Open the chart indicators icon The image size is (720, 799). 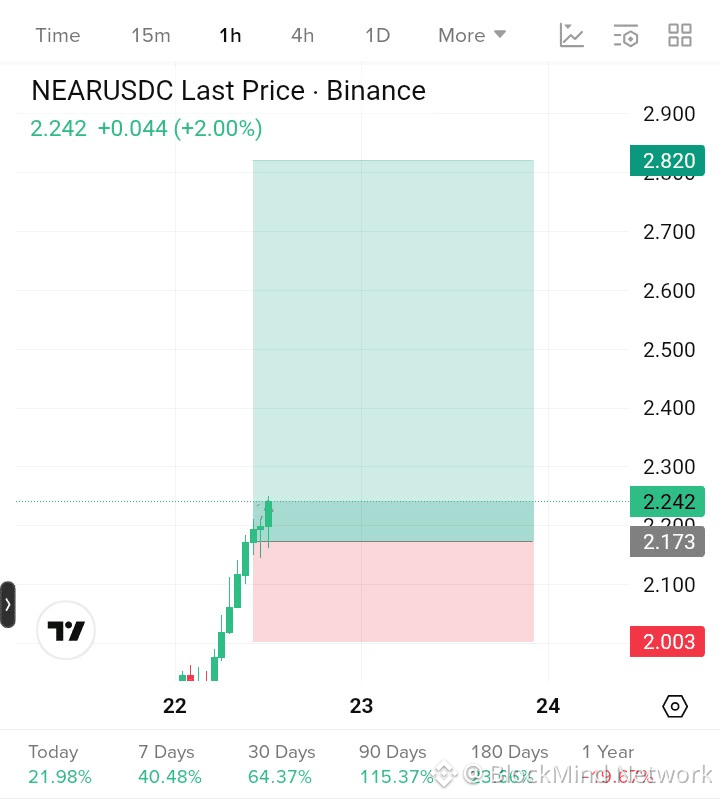[x=571, y=35]
